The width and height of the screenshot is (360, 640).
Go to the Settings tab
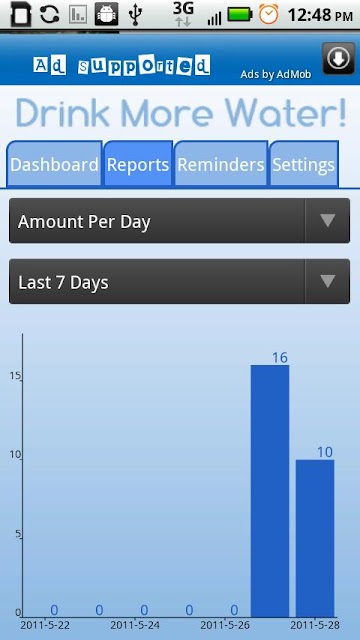304,164
